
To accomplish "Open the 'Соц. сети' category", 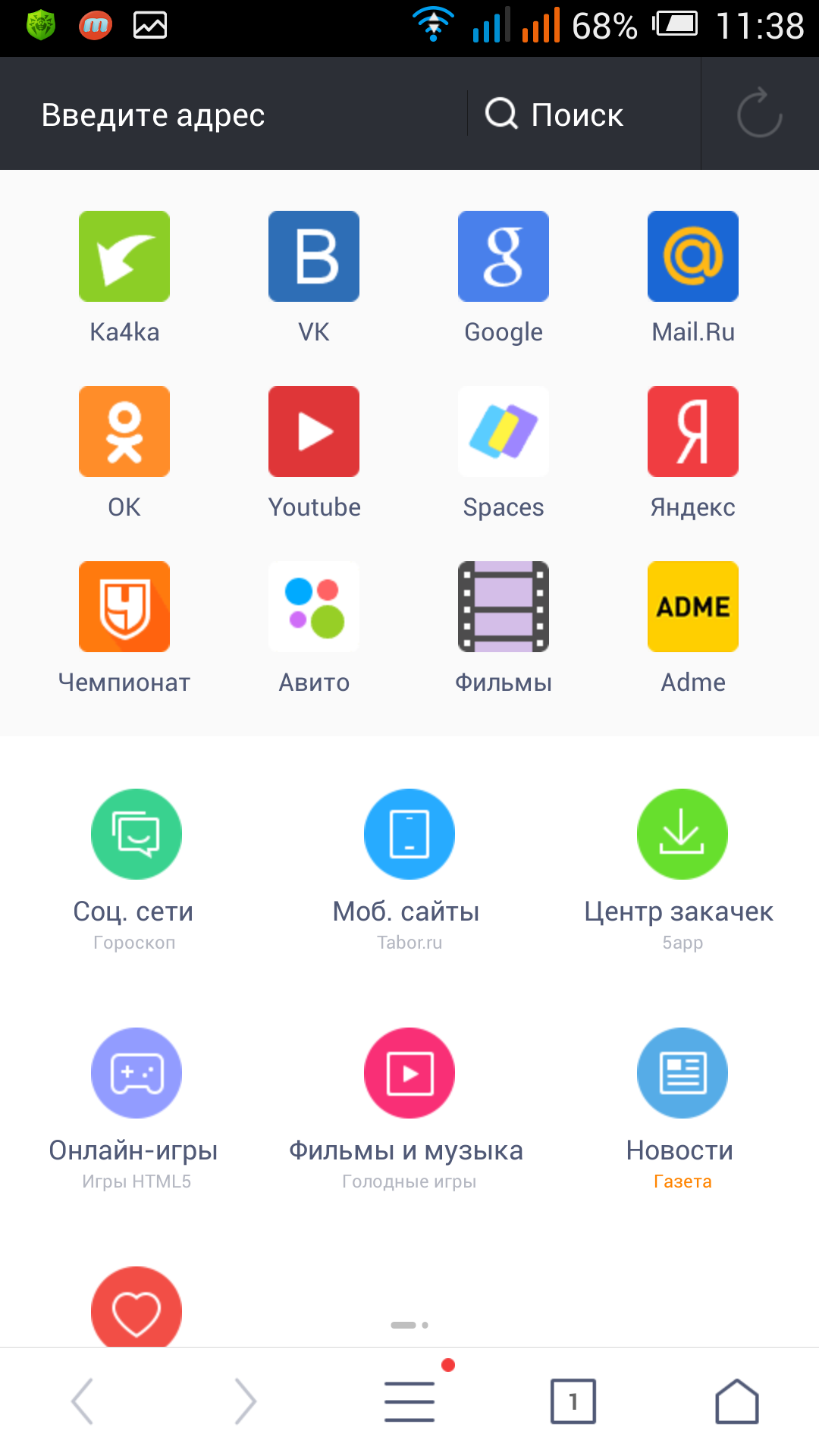I will point(136,835).
